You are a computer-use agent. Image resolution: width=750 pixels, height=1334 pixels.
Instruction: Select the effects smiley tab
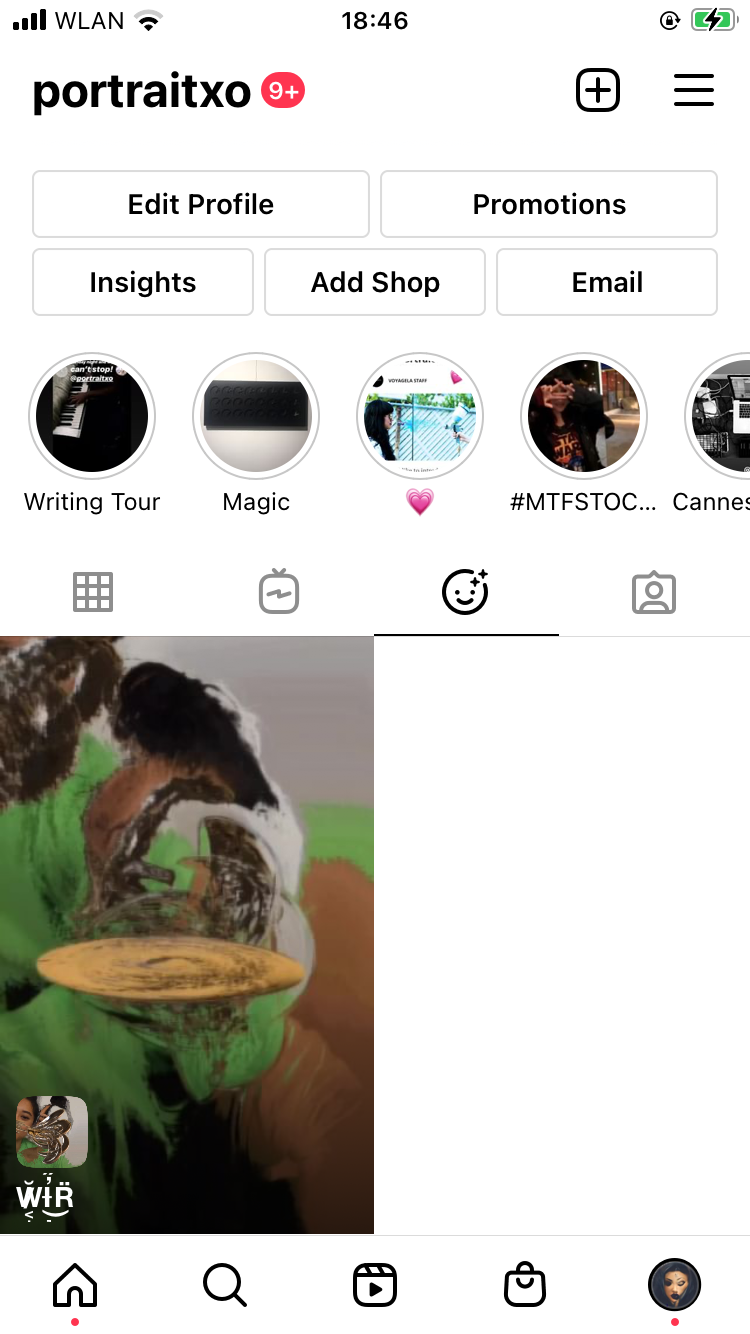pyautogui.click(x=465, y=592)
